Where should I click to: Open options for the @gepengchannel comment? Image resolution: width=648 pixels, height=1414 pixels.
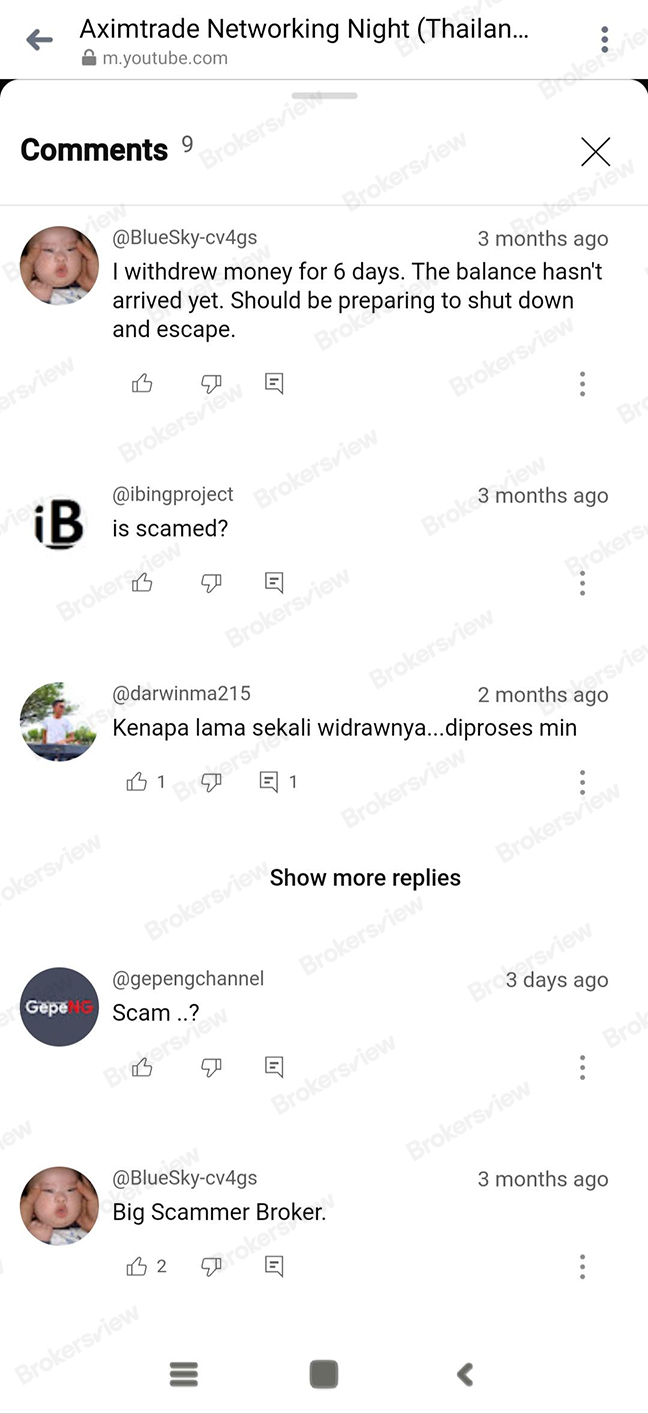pyautogui.click(x=582, y=1068)
